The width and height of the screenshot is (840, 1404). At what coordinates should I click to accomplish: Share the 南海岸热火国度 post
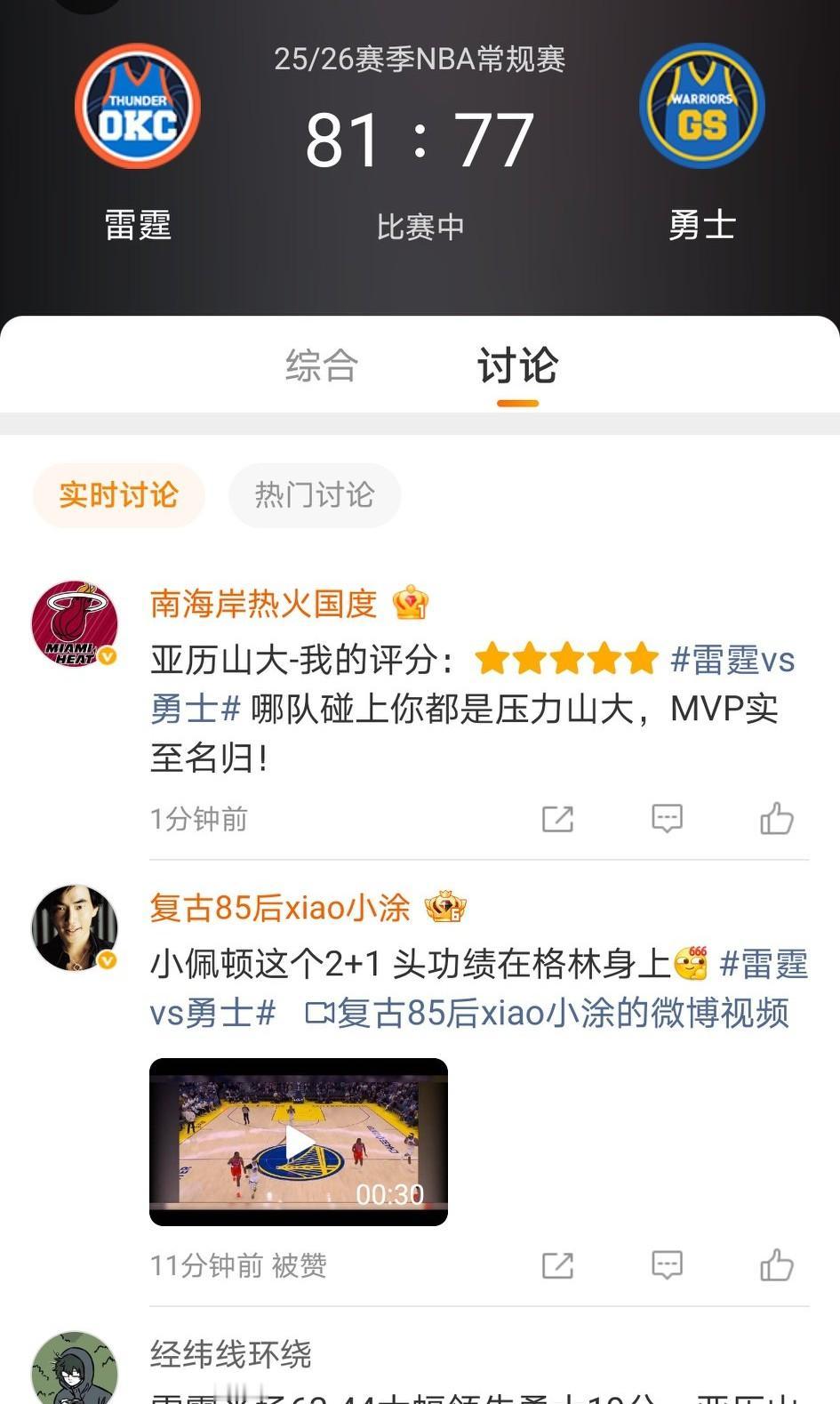tap(557, 818)
